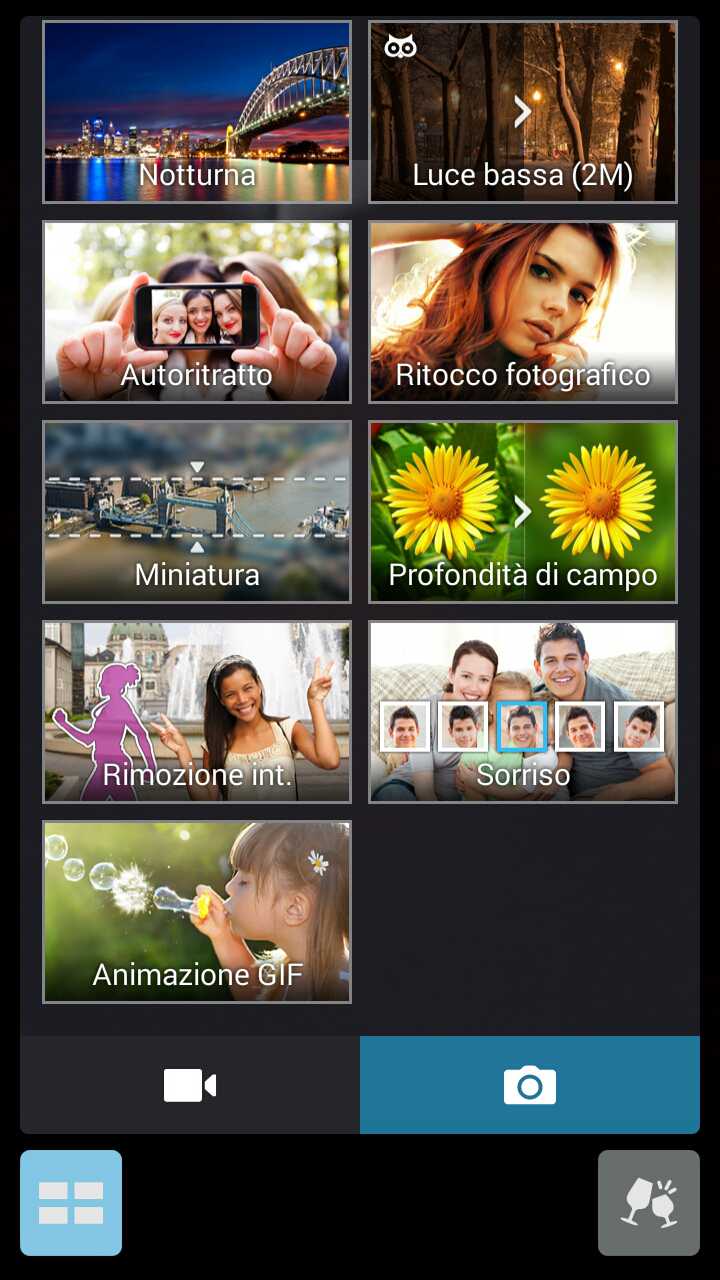Select the Notturna shooting mode

click(x=197, y=112)
